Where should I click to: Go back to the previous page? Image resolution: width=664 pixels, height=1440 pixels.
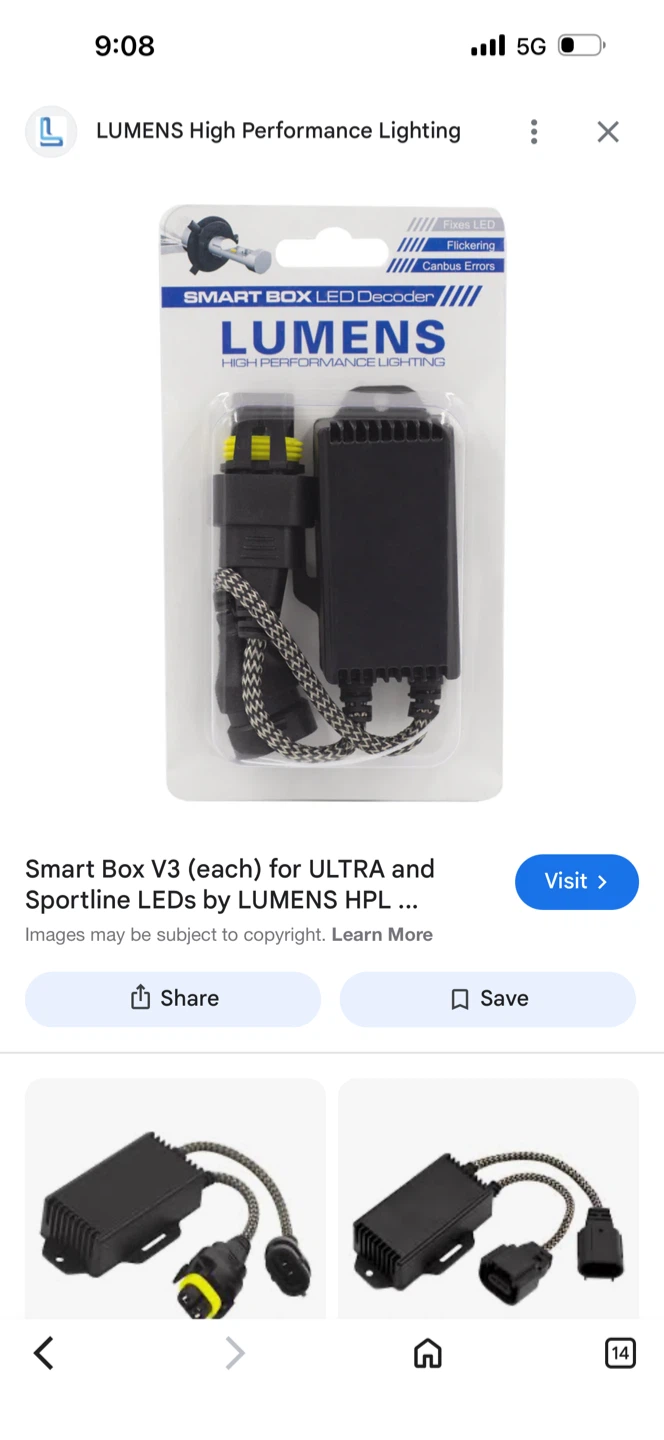point(44,1353)
